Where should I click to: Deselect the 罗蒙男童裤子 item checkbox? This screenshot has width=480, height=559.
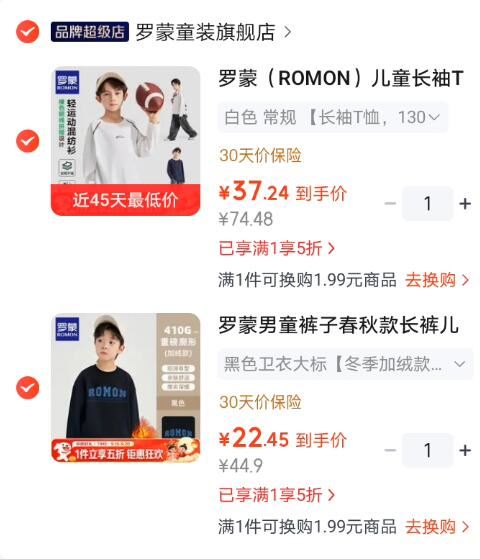(x=27, y=388)
